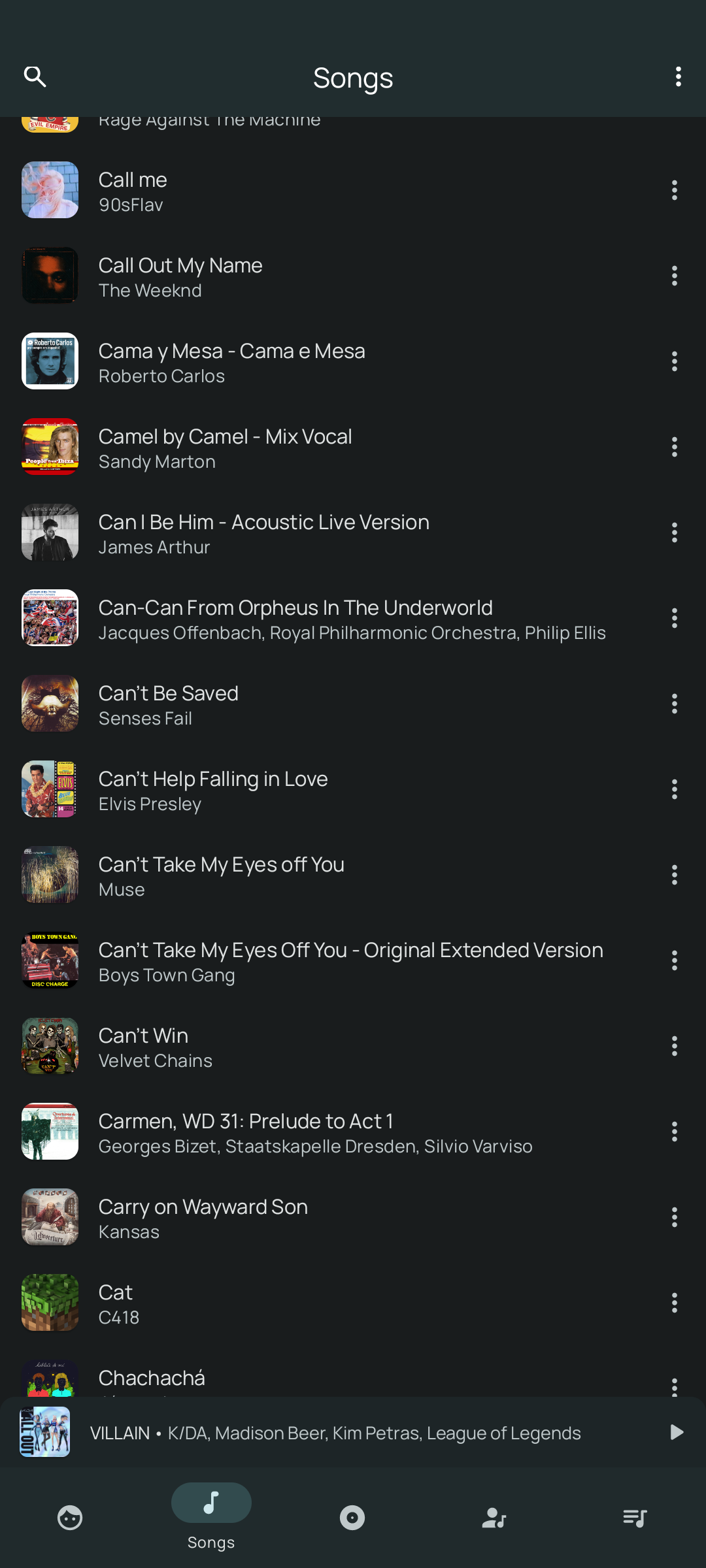Open options for Cat by C418
Viewport: 706px width, 1568px height.
pyautogui.click(x=674, y=1303)
